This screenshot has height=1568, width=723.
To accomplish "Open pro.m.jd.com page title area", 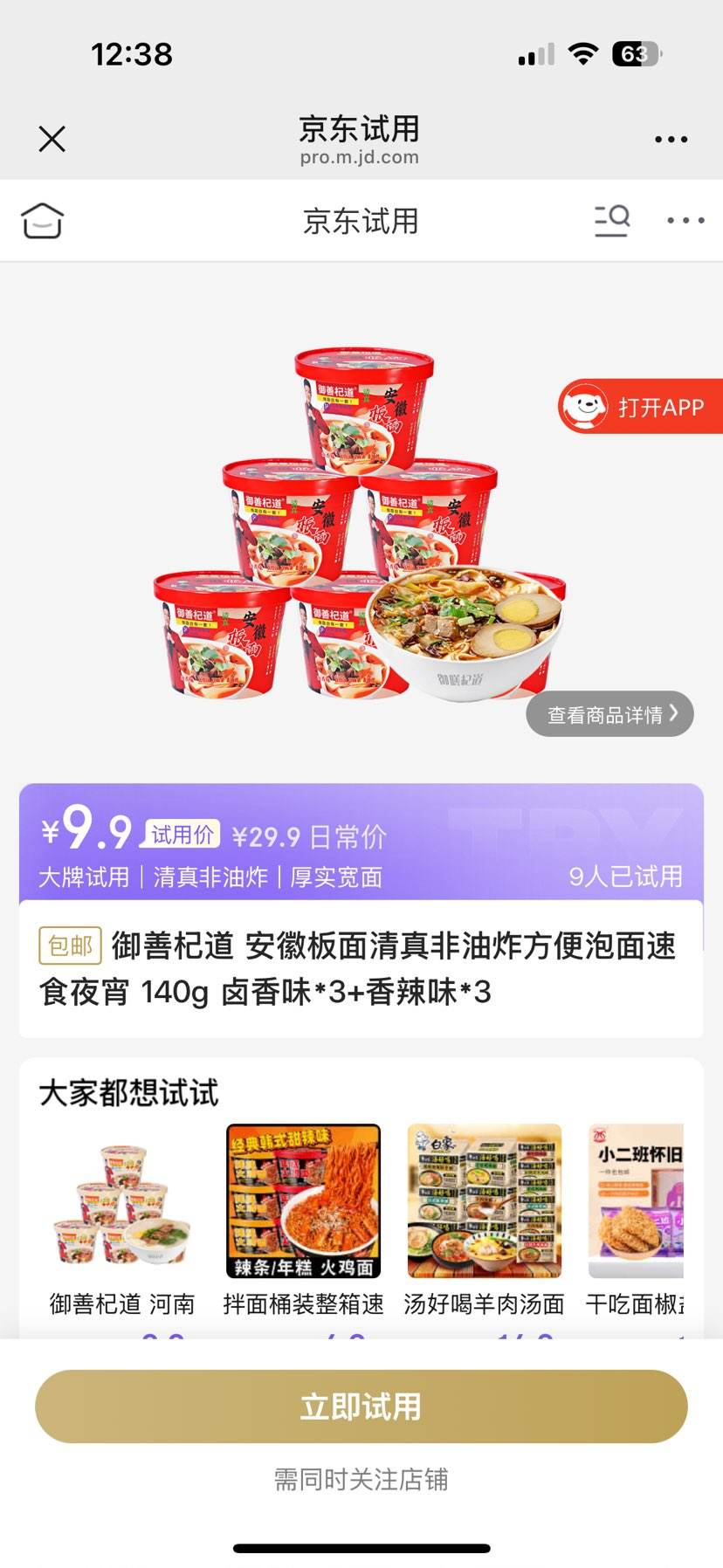I will point(361,157).
